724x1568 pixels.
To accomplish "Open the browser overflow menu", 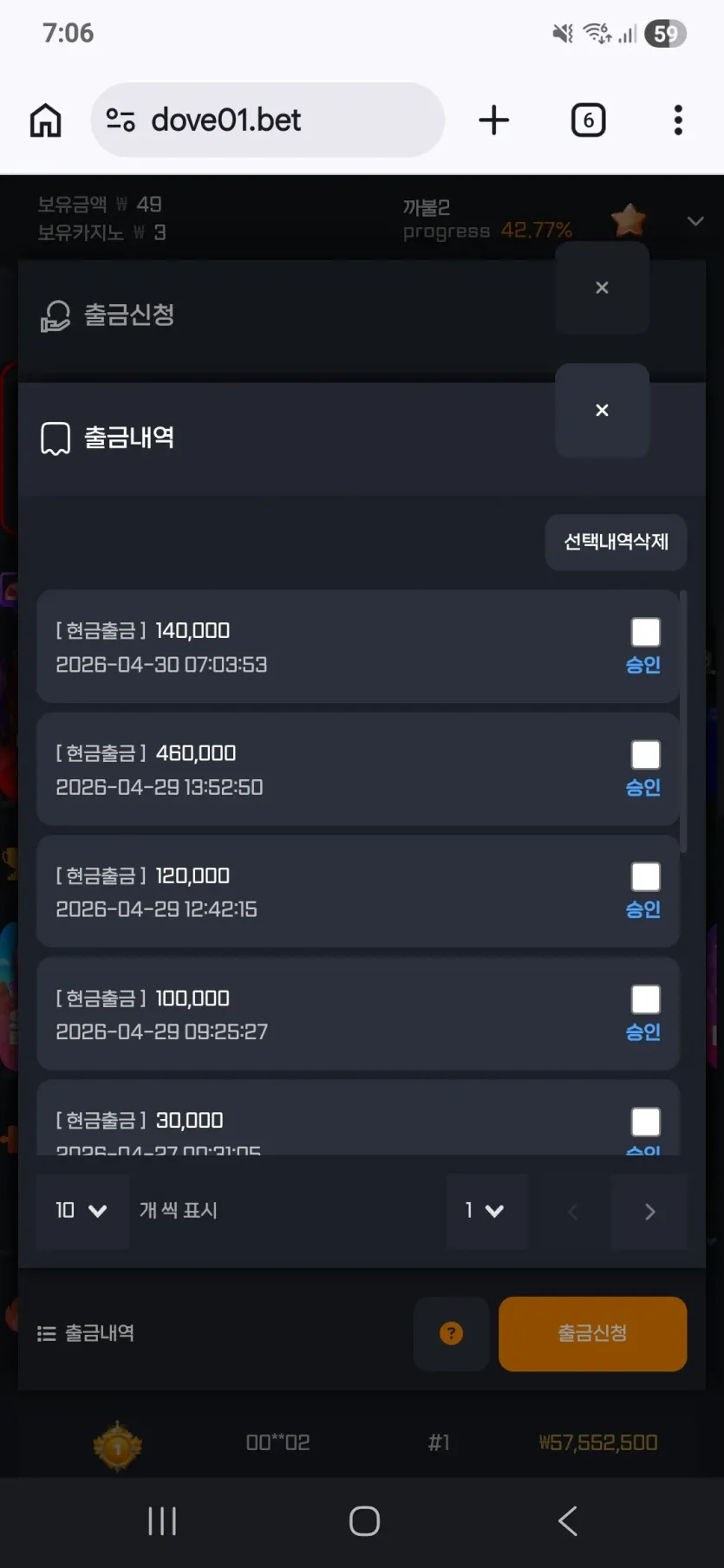I will pos(678,120).
